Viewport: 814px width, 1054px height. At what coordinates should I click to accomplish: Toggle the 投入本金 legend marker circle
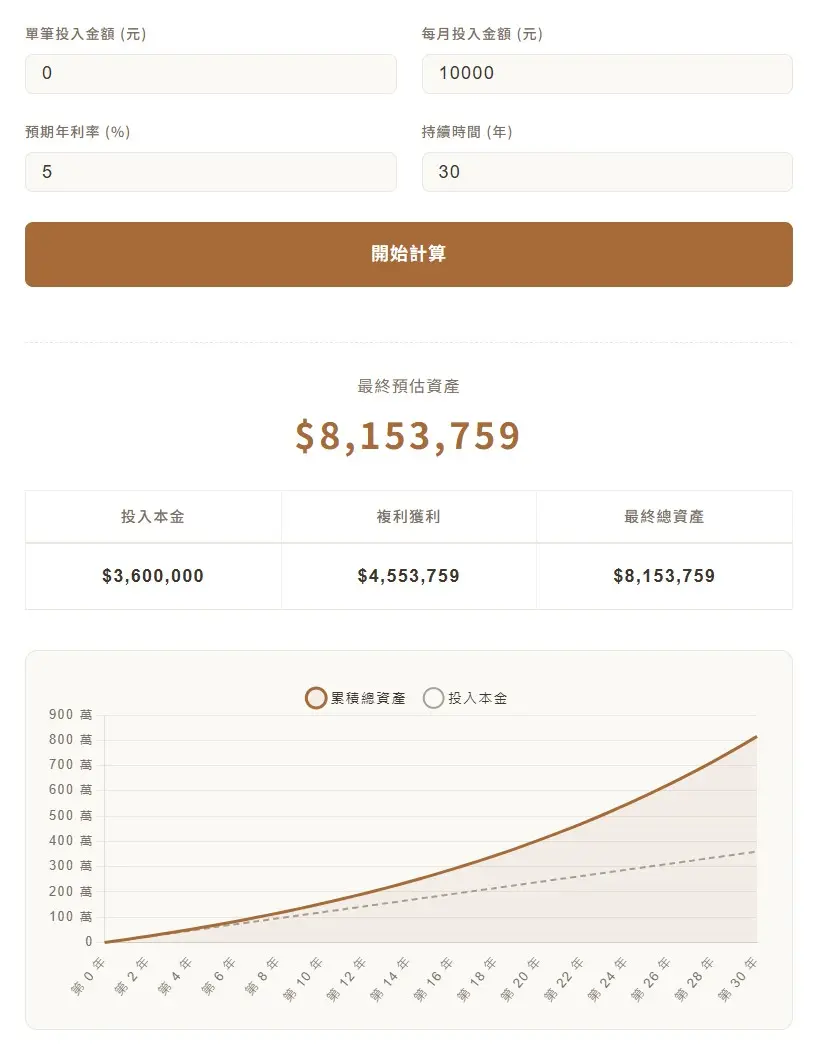[x=432, y=698]
